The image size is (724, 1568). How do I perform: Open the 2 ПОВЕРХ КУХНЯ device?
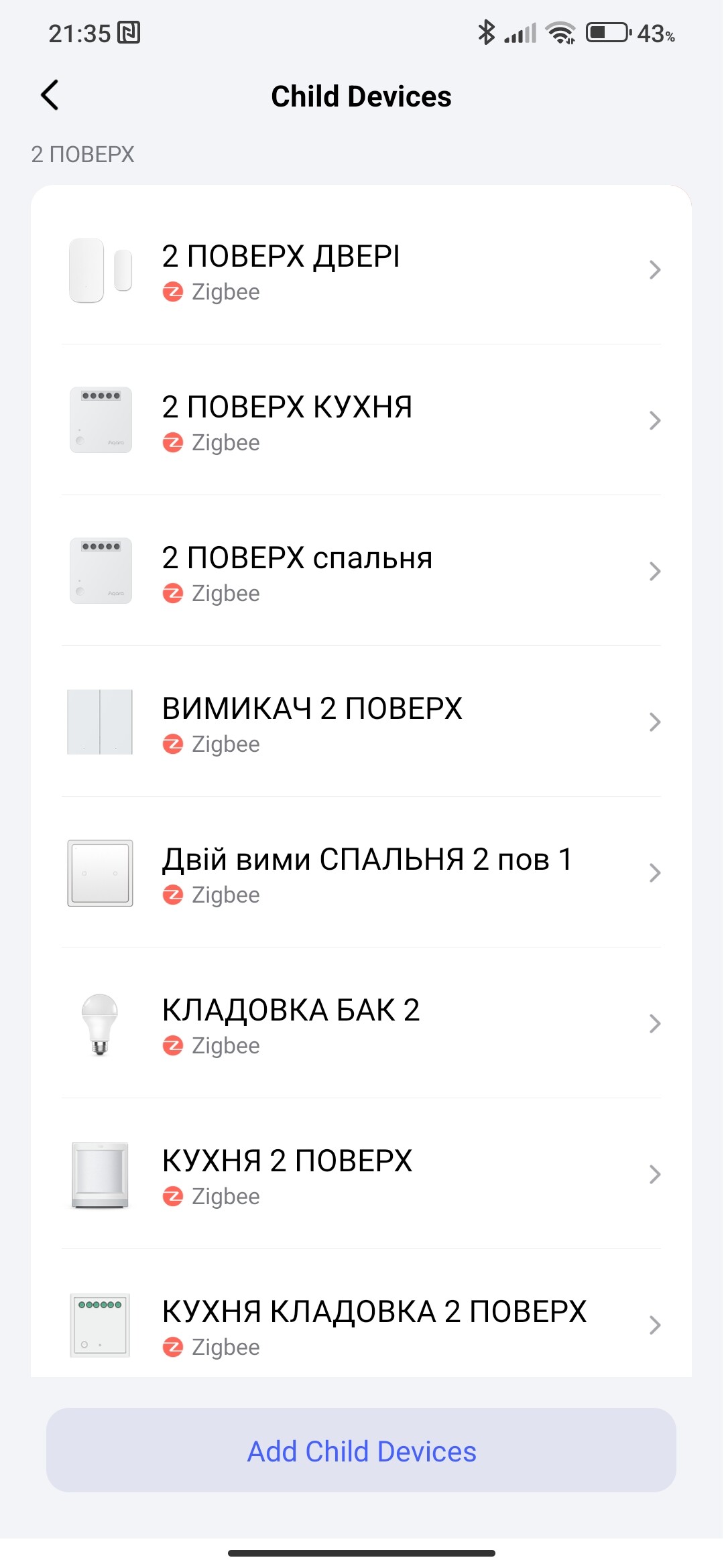(361, 421)
